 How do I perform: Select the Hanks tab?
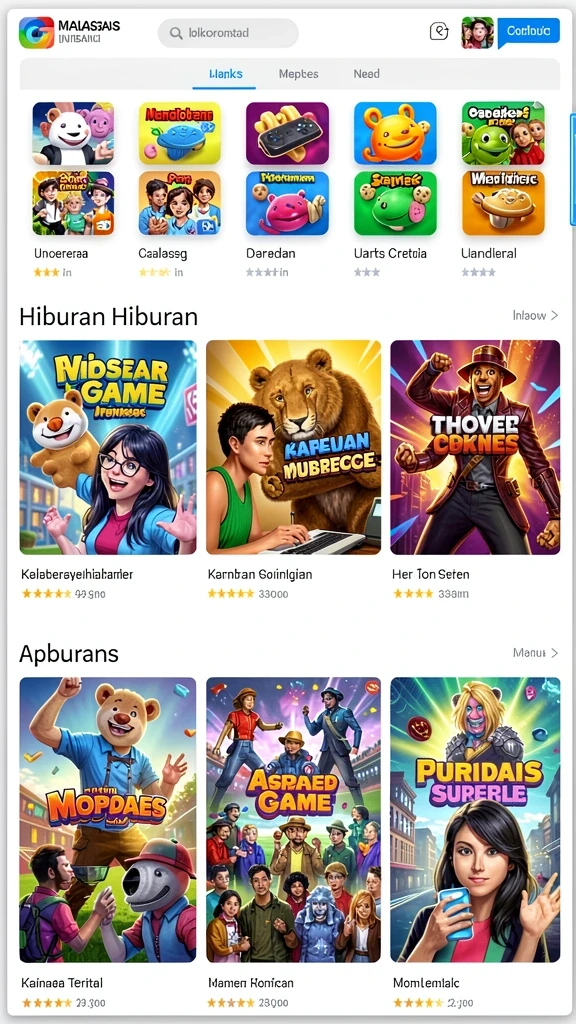pyautogui.click(x=225, y=74)
